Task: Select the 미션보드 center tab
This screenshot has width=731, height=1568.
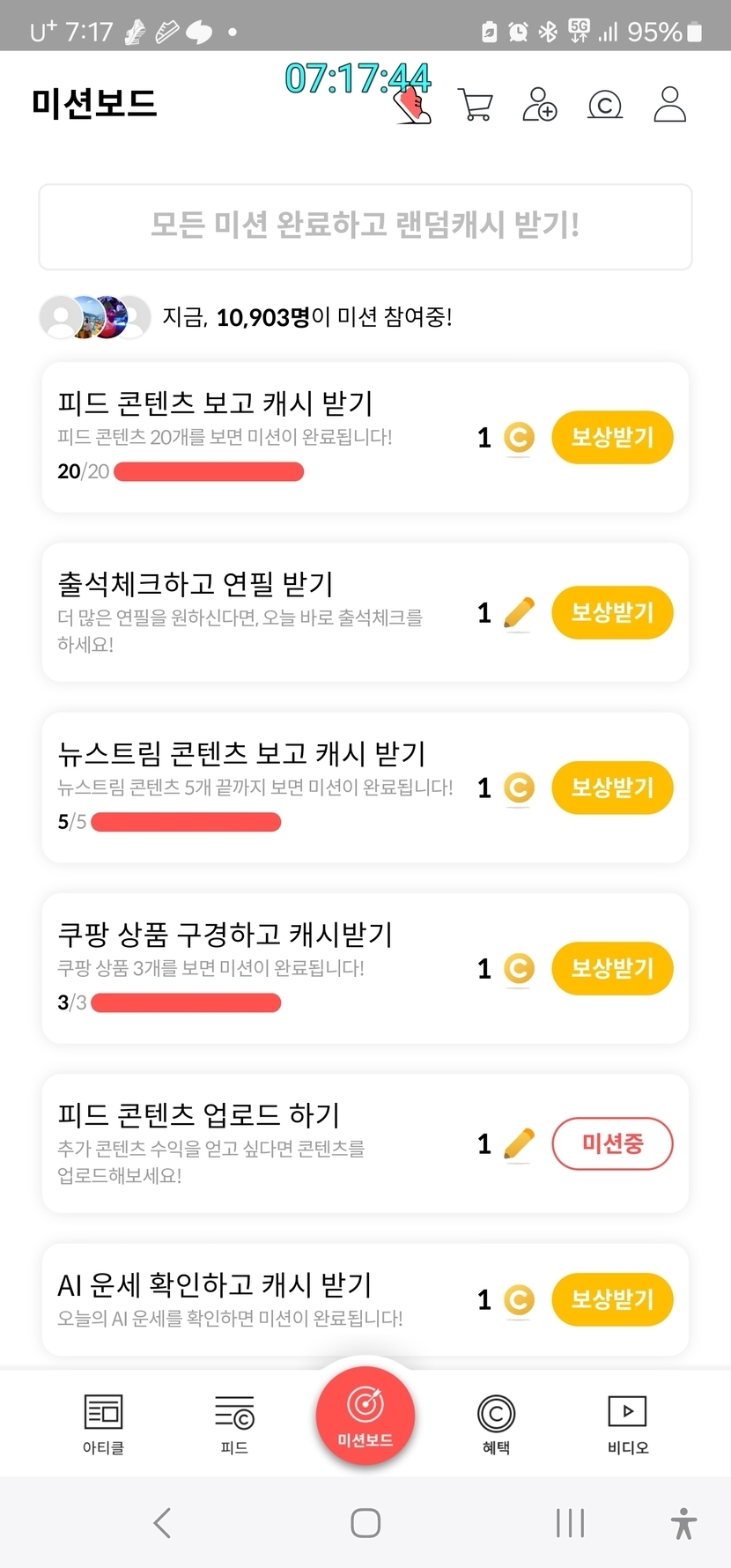Action: click(x=365, y=1415)
